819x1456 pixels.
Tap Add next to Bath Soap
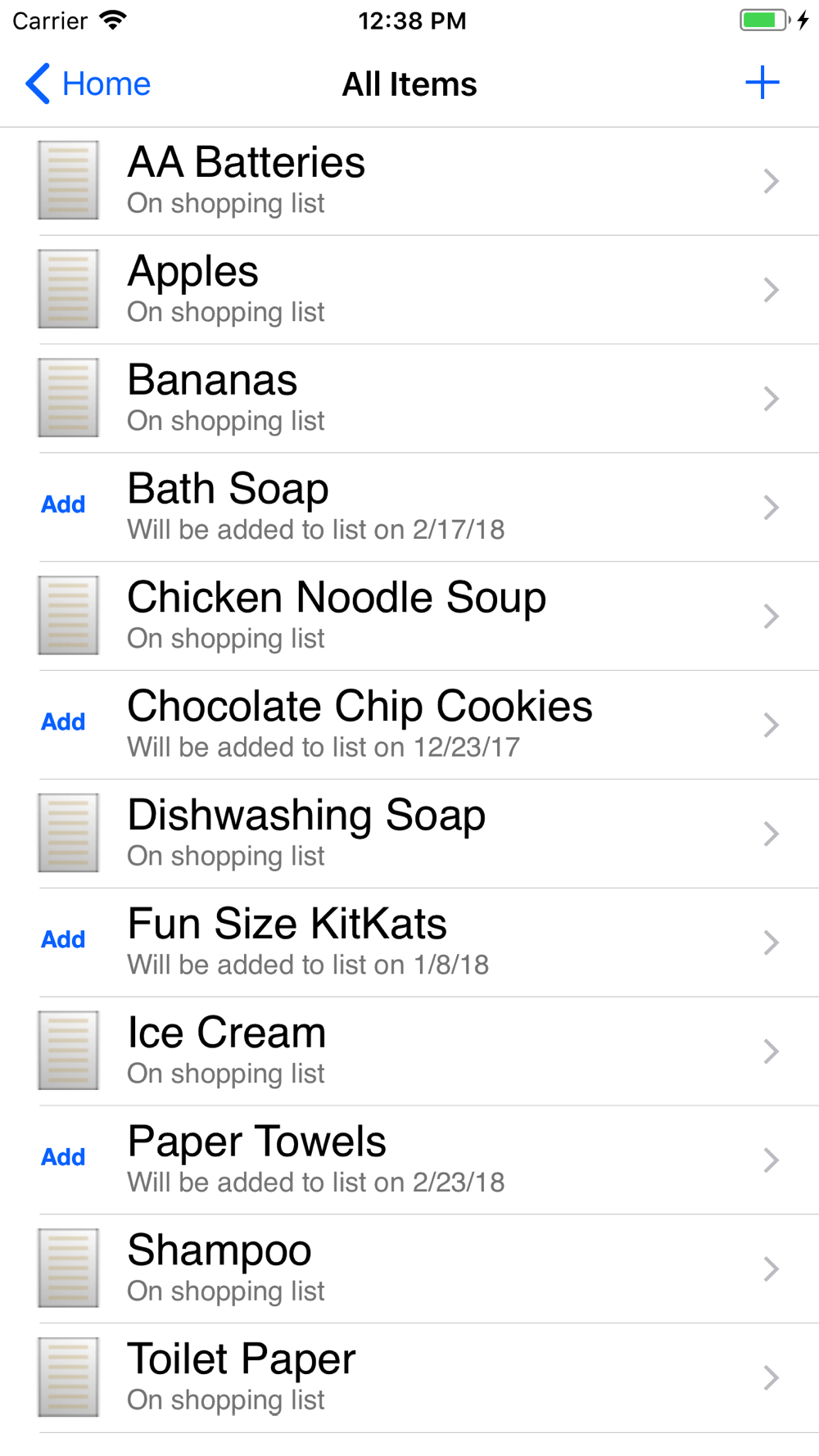[63, 504]
